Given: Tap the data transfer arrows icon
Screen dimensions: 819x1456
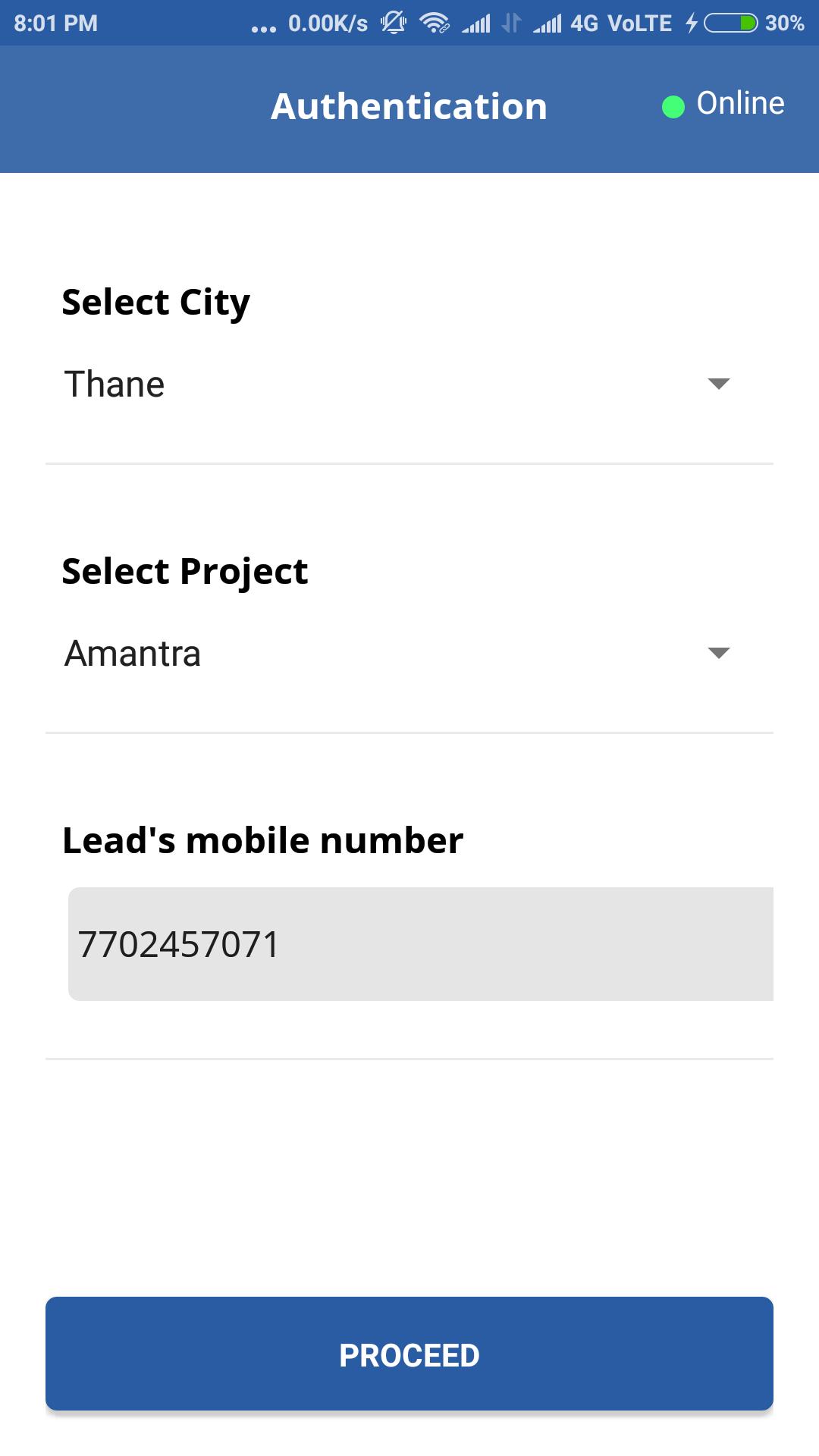Looking at the screenshot, I should pyautogui.click(x=510, y=23).
